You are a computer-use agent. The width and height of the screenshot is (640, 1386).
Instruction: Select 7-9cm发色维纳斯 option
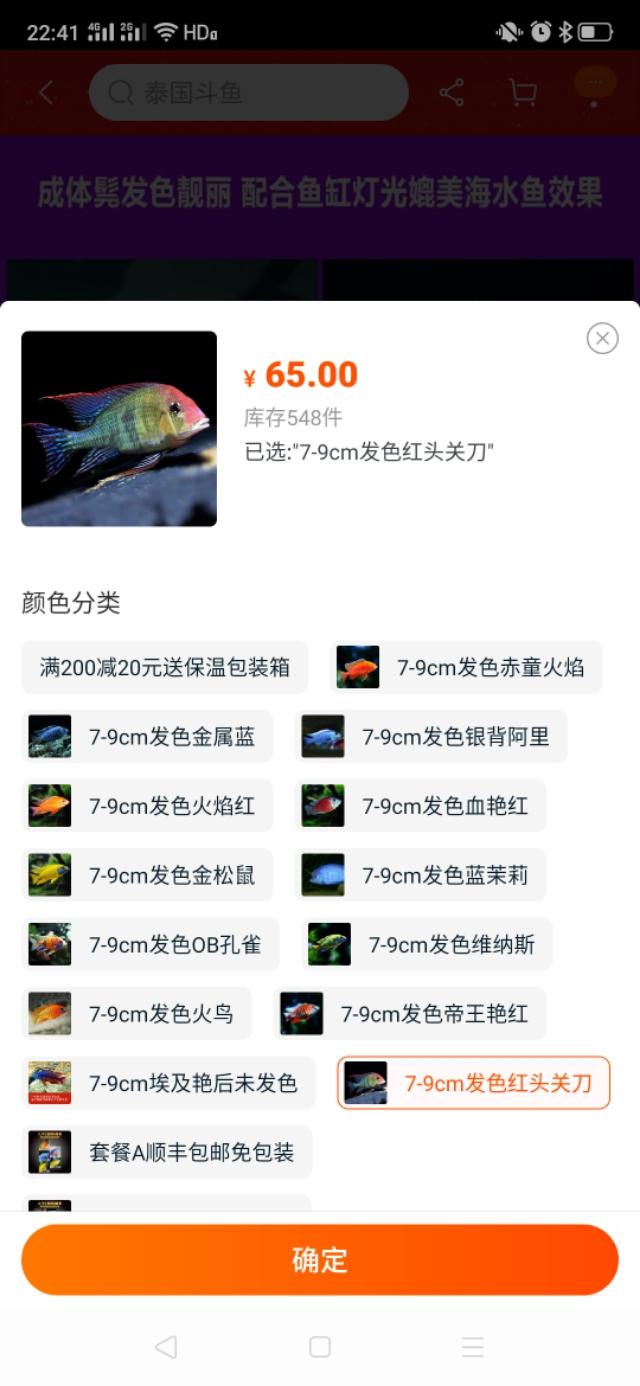(x=427, y=945)
